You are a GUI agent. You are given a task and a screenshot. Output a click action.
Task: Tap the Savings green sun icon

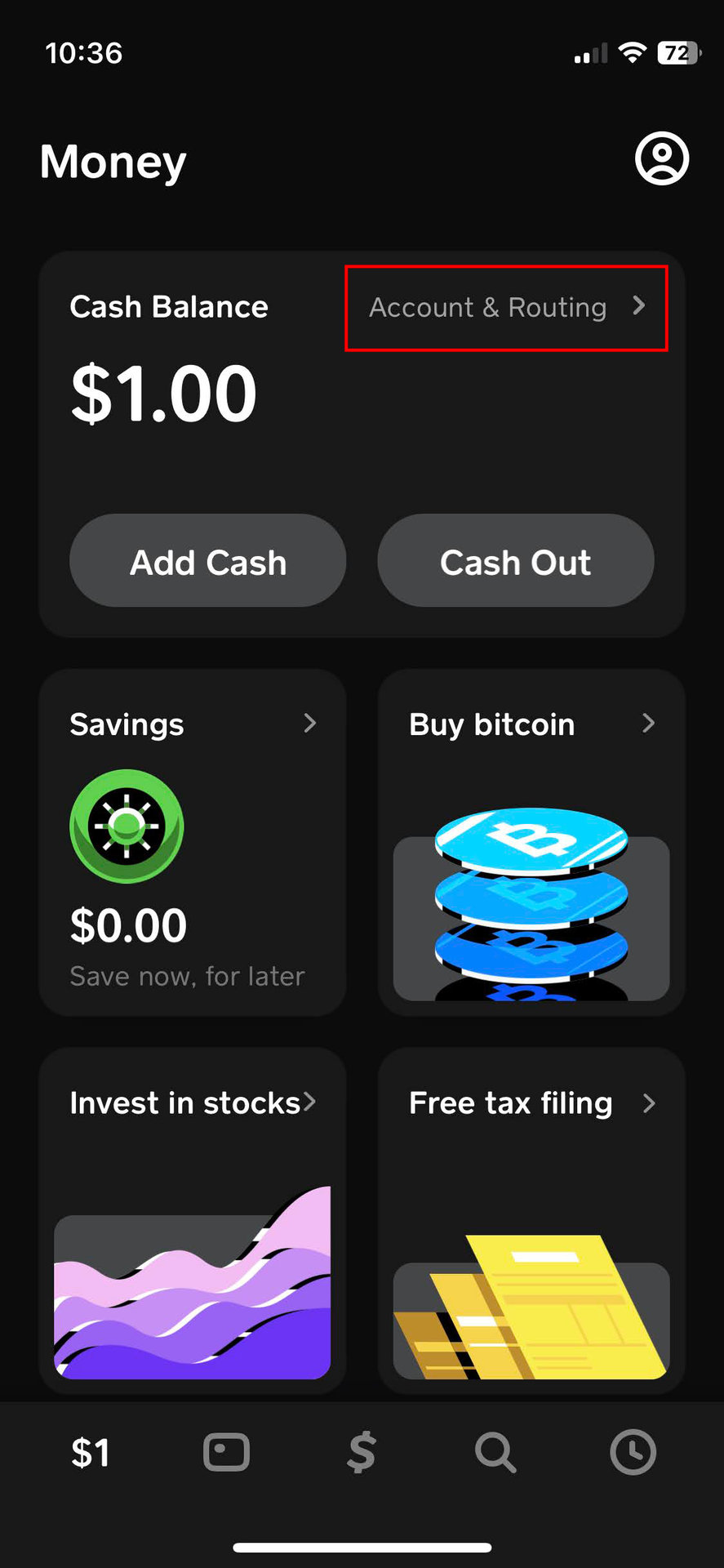tap(127, 826)
